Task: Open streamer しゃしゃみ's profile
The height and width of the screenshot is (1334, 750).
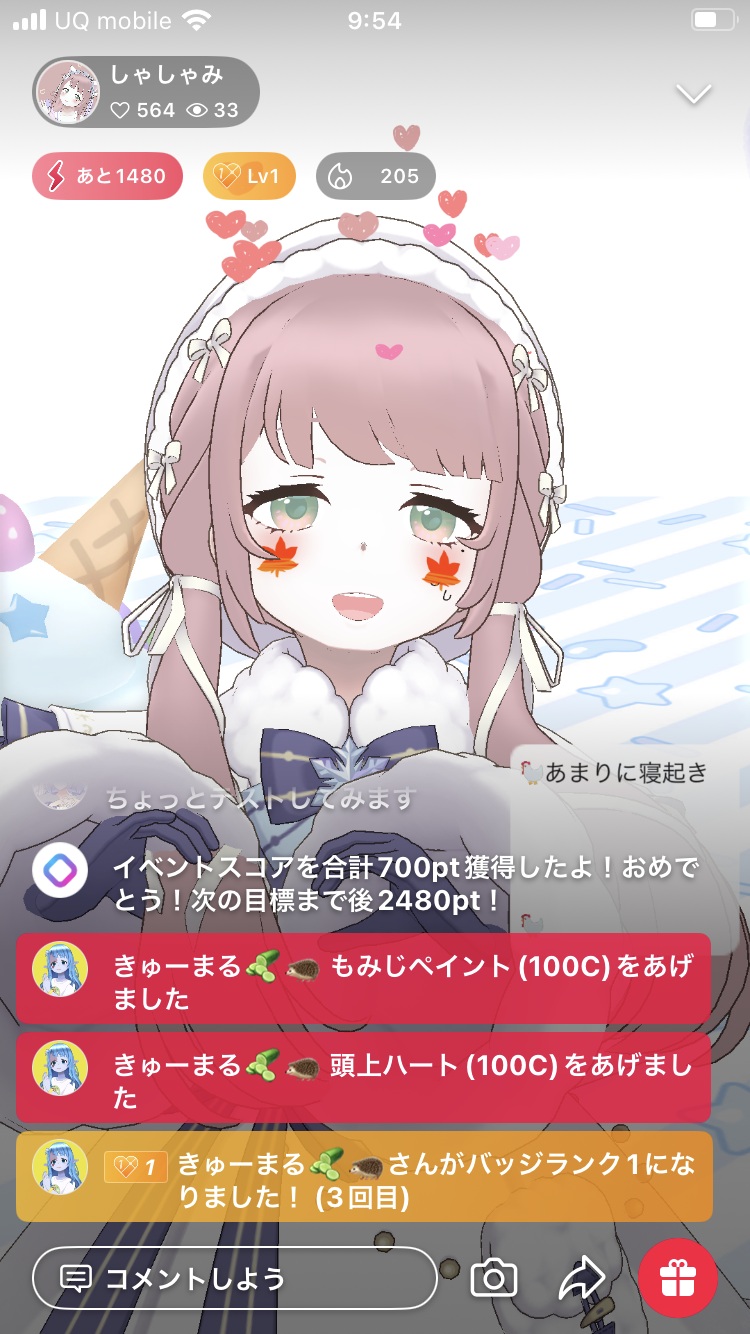Action: point(145,92)
